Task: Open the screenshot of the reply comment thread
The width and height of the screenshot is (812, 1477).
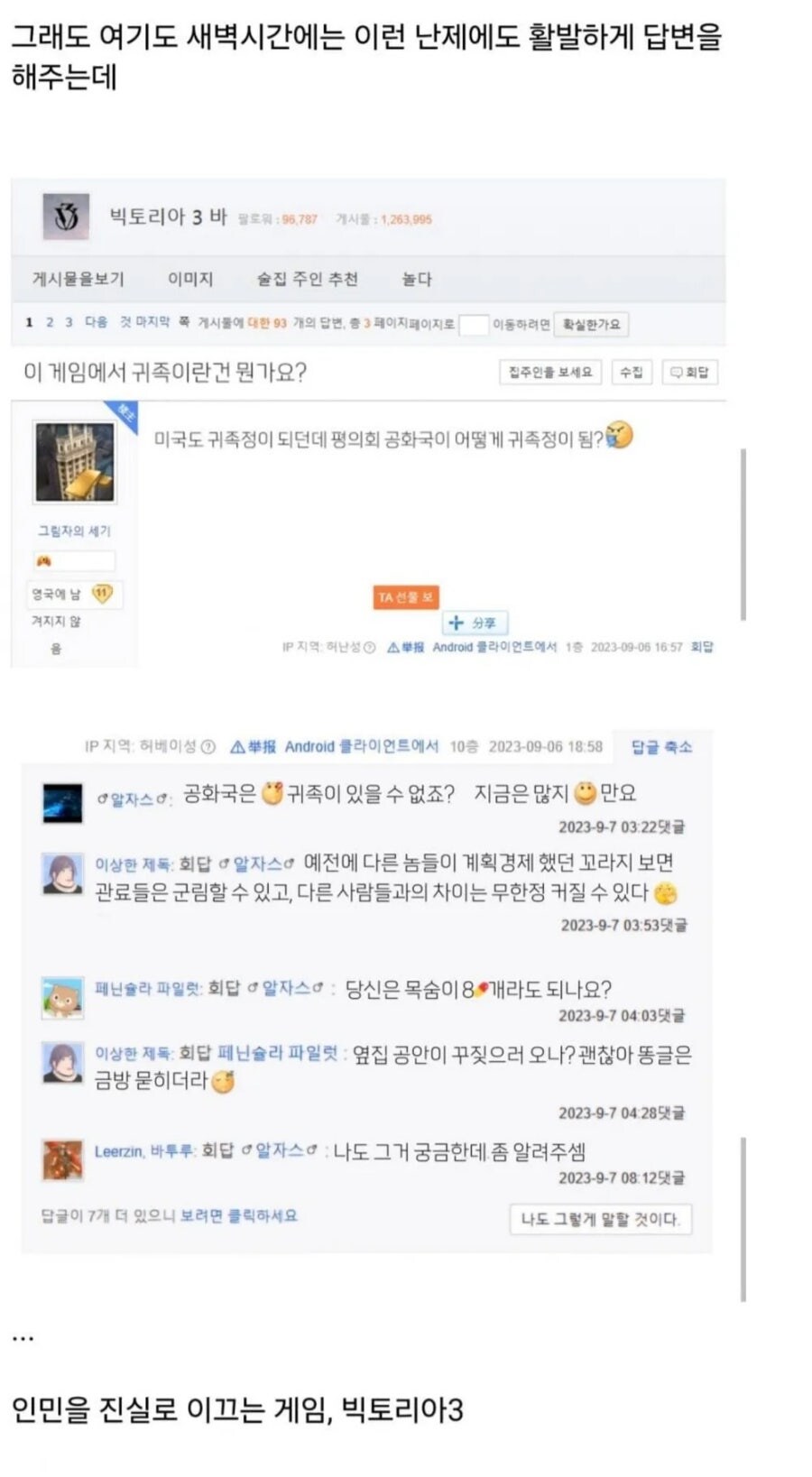Action: pos(368,989)
